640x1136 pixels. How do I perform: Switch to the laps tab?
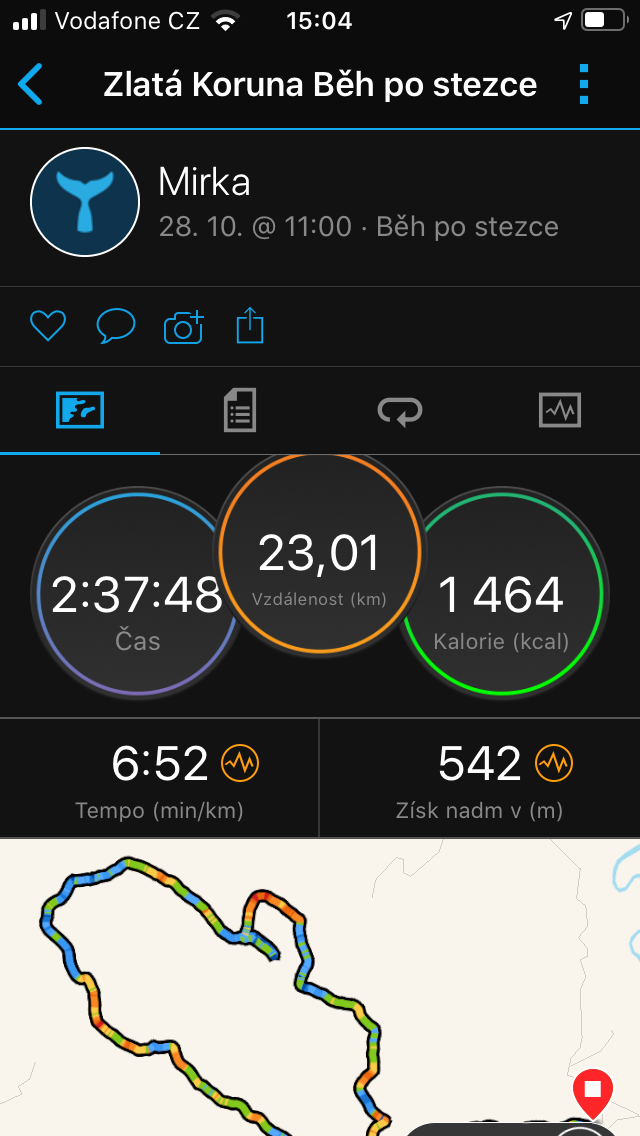point(400,411)
